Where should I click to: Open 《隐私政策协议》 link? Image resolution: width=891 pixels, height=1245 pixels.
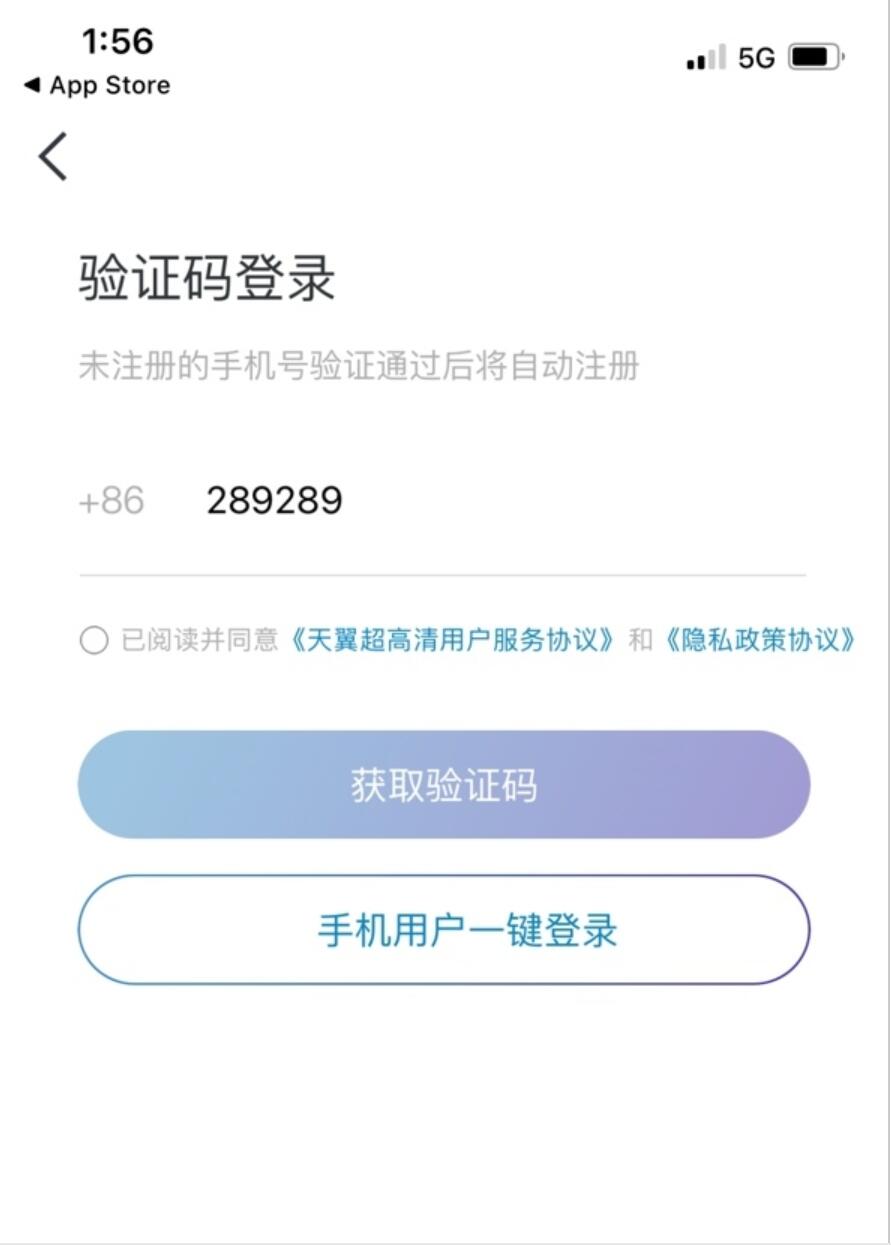tap(759, 640)
